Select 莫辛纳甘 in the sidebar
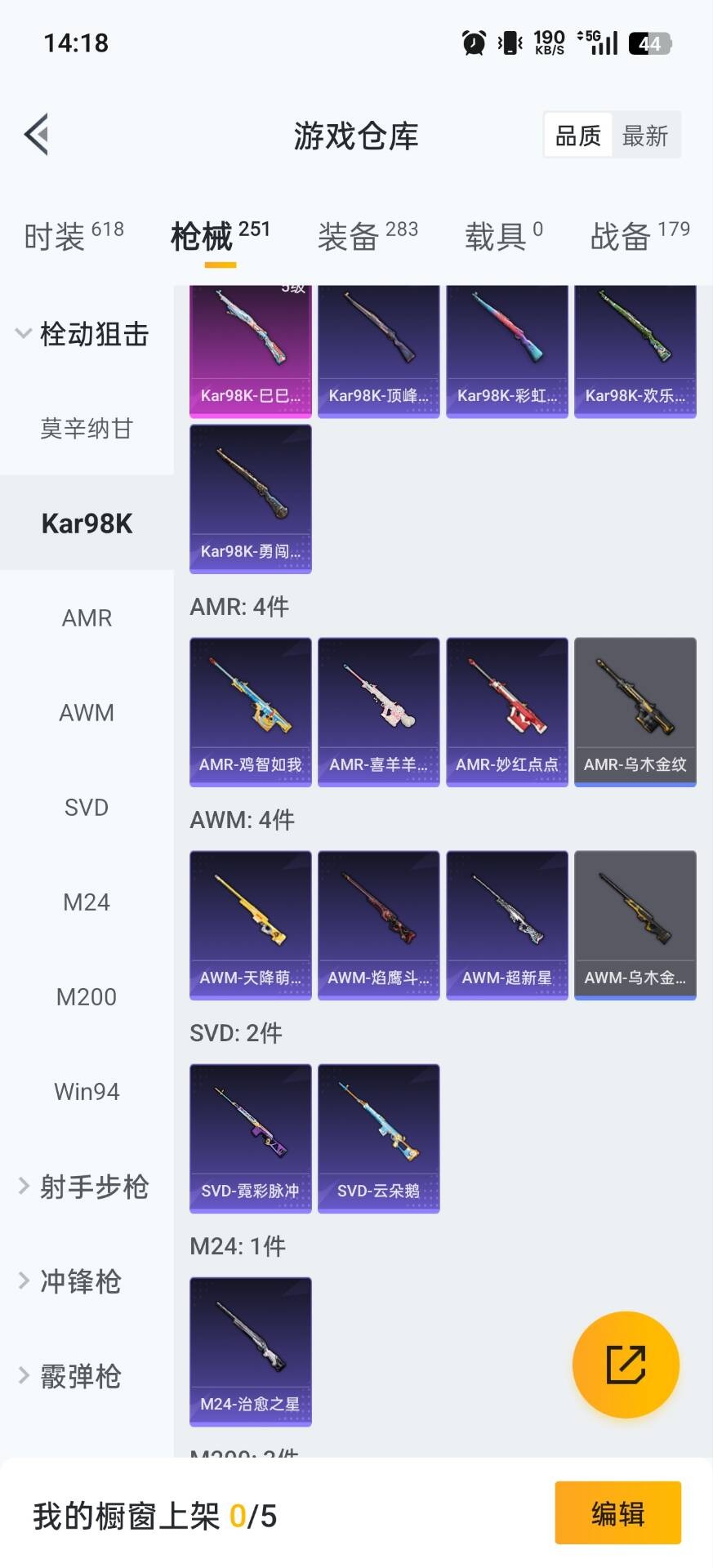 [87, 429]
